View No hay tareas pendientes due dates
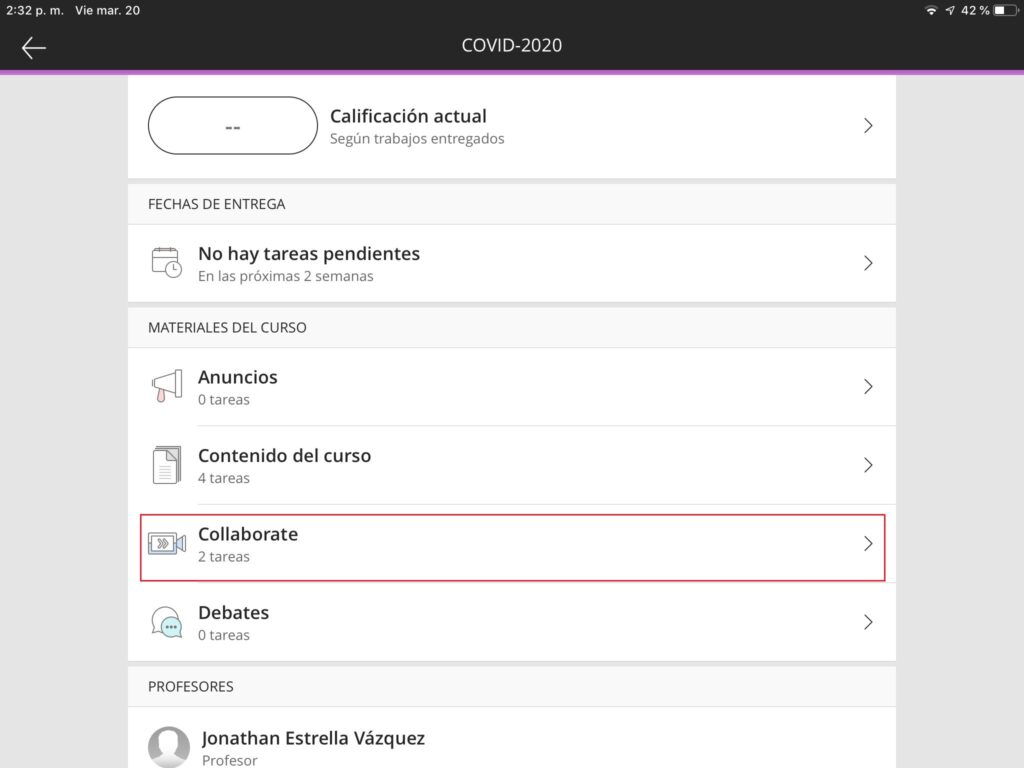The height and width of the screenshot is (768, 1024). pyautogui.click(x=511, y=263)
